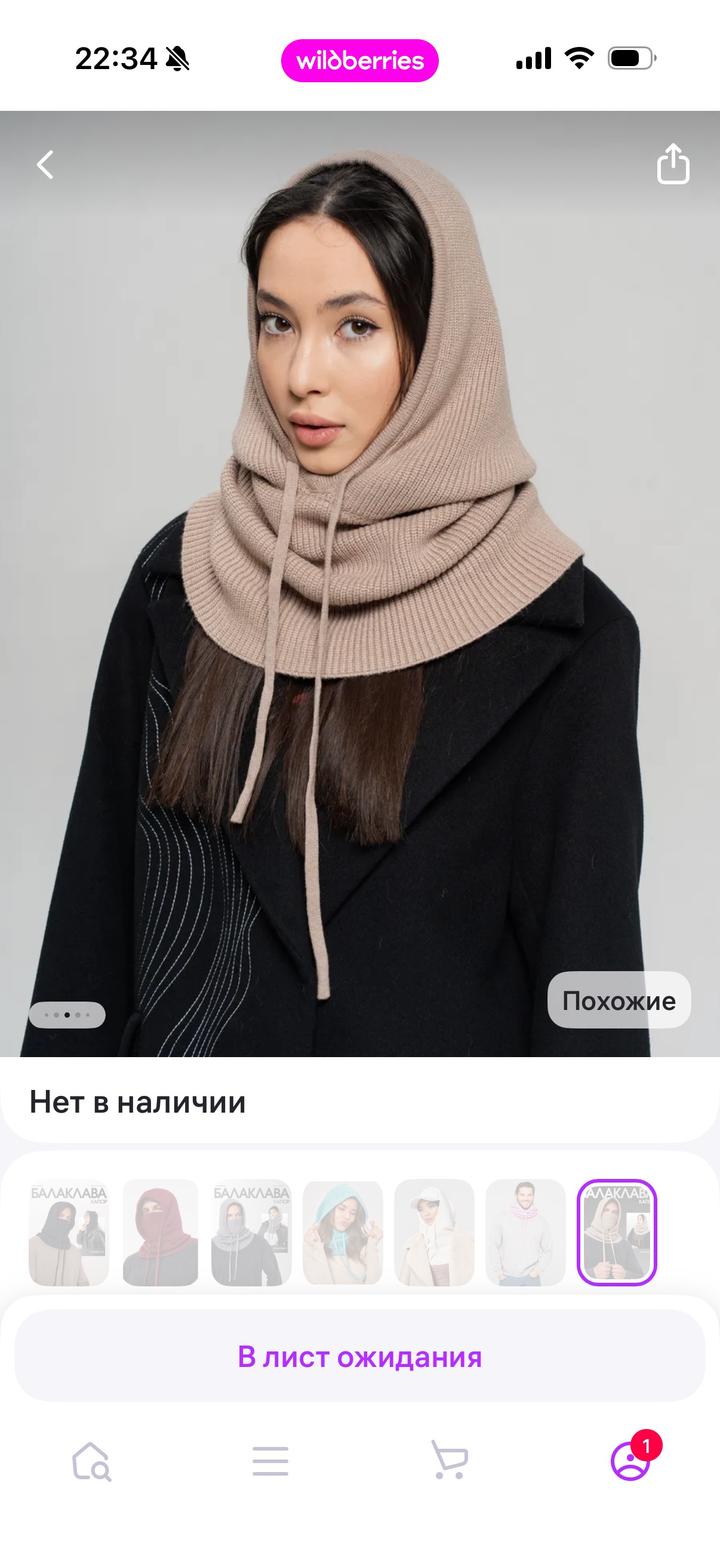Viewport: 720px width, 1565px height.
Task: Select the burgundy balaclava variant thumbnail
Action: click(160, 1232)
